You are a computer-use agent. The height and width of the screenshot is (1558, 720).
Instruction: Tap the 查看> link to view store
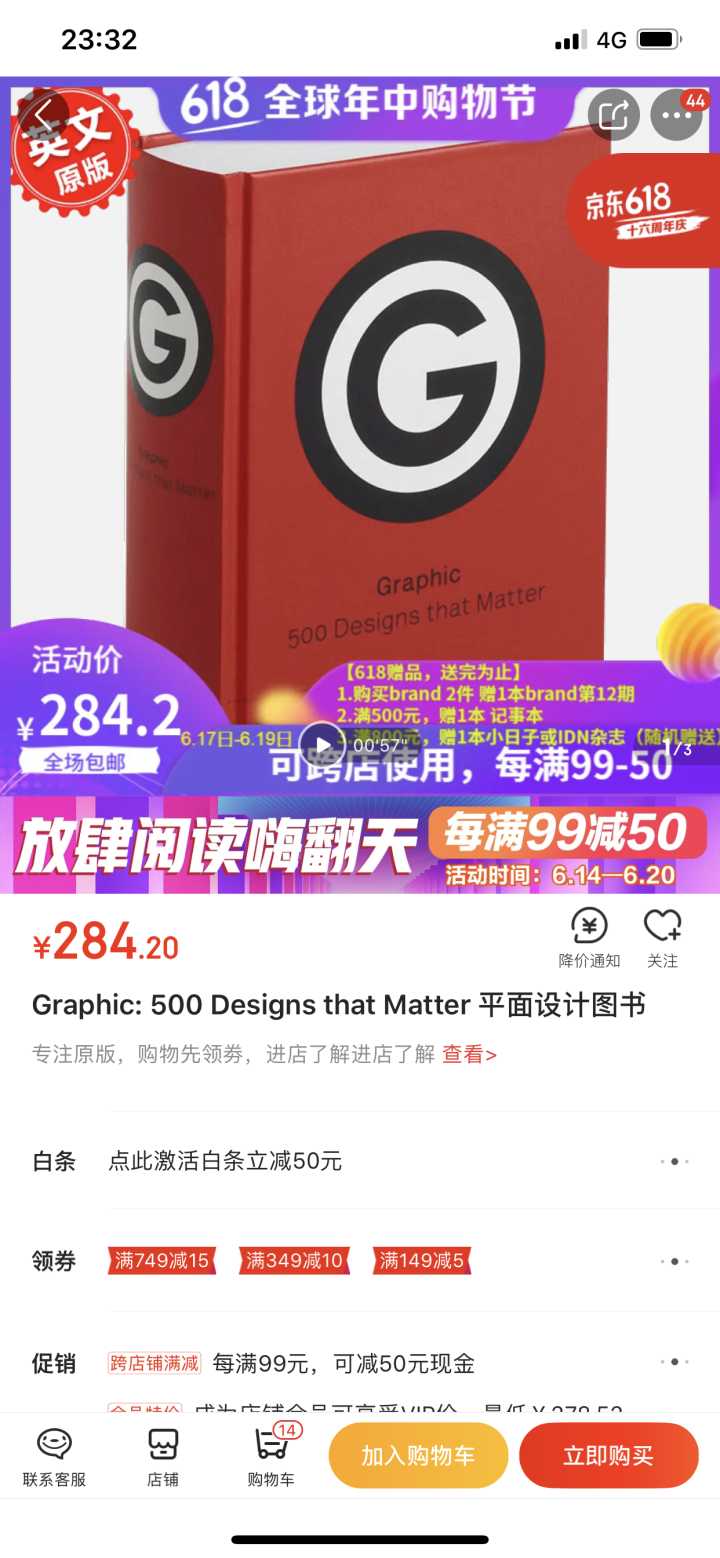(469, 1054)
